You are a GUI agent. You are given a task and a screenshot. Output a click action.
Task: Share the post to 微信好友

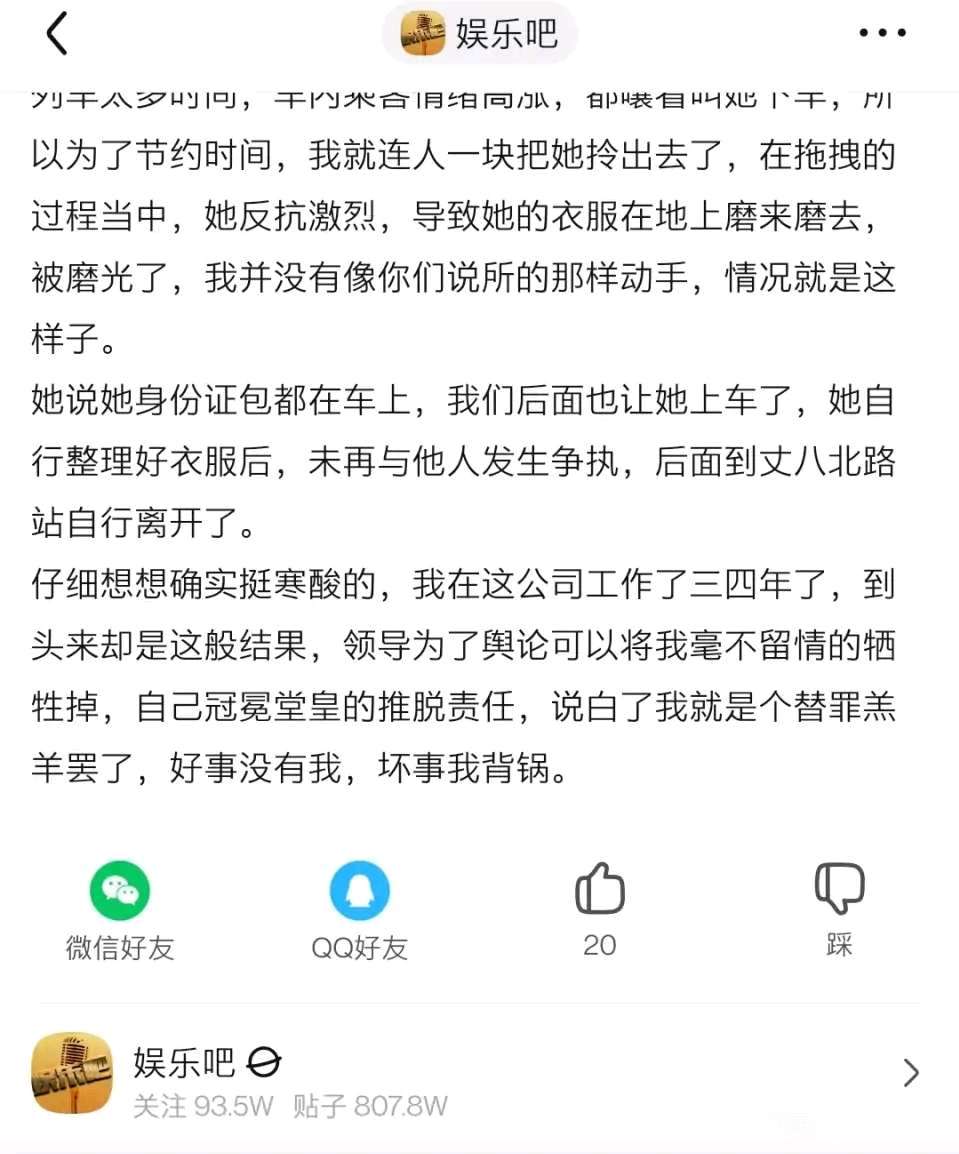[120, 908]
